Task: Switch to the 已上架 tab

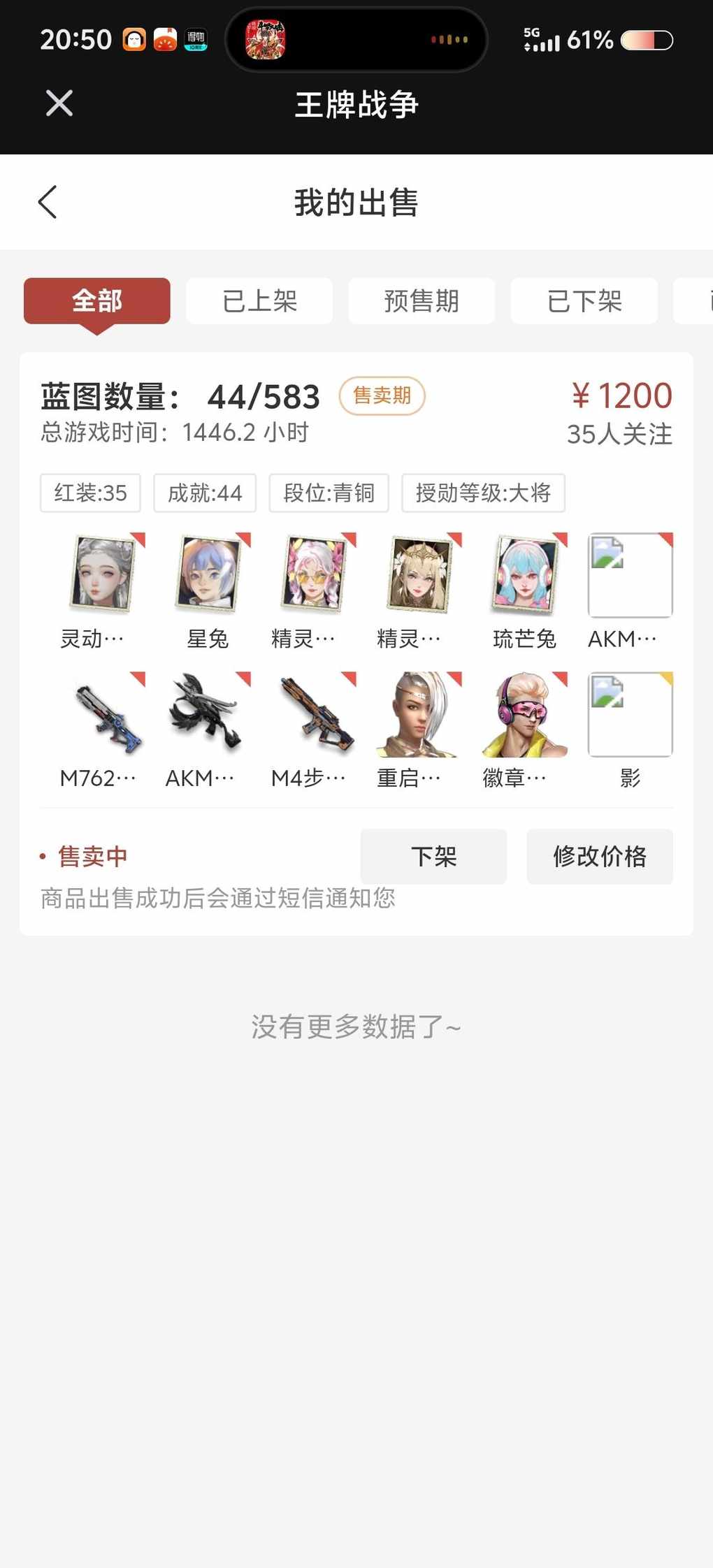Action: pos(259,301)
